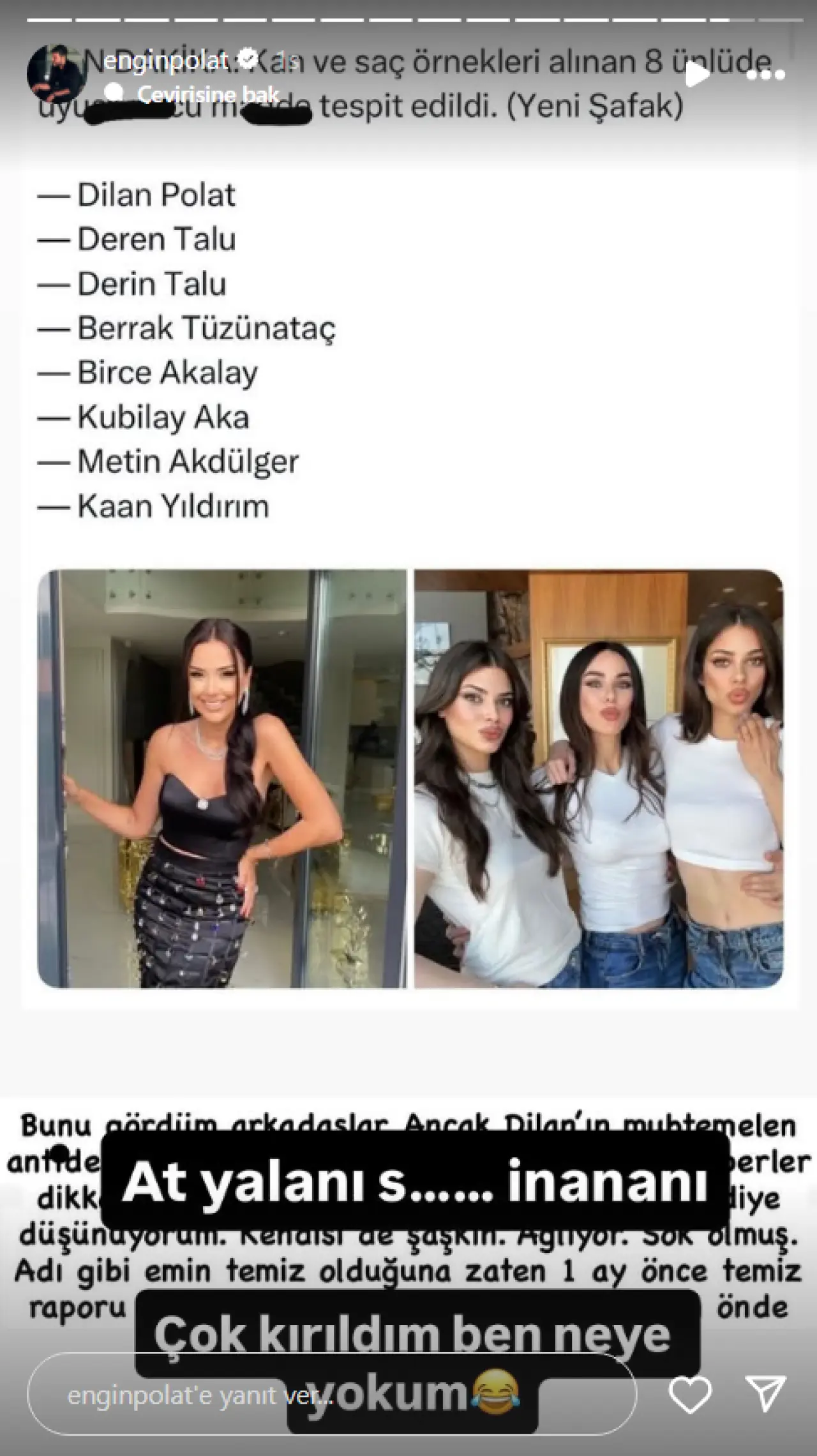The width and height of the screenshot is (817, 1456).
Task: Open the three-dot story options menu
Action: [764, 75]
